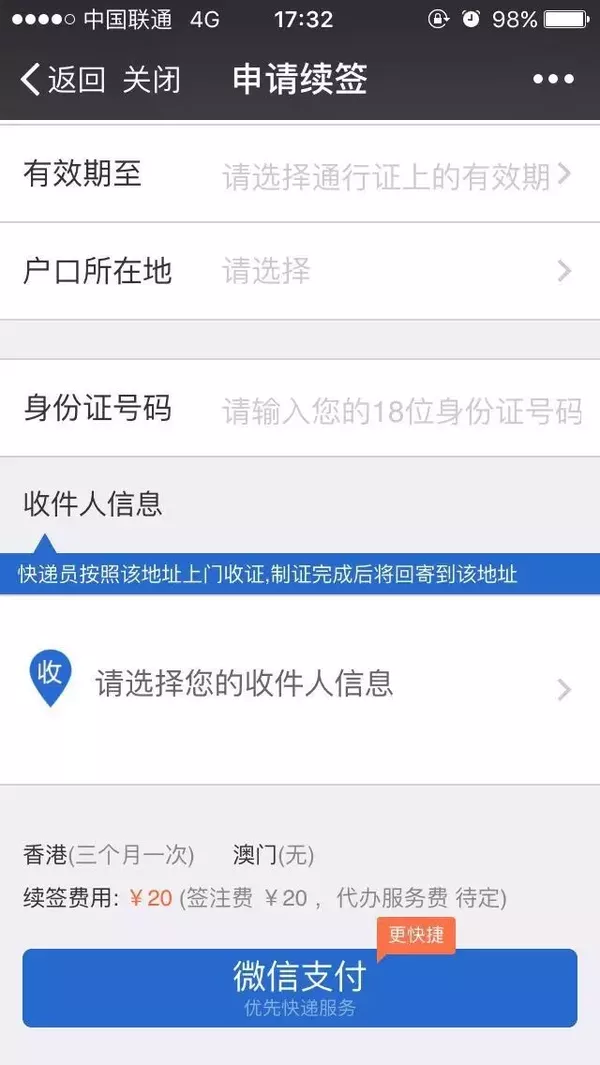Open the three-dot more menu
Viewport: 600px width, 1065px height.
[553, 79]
